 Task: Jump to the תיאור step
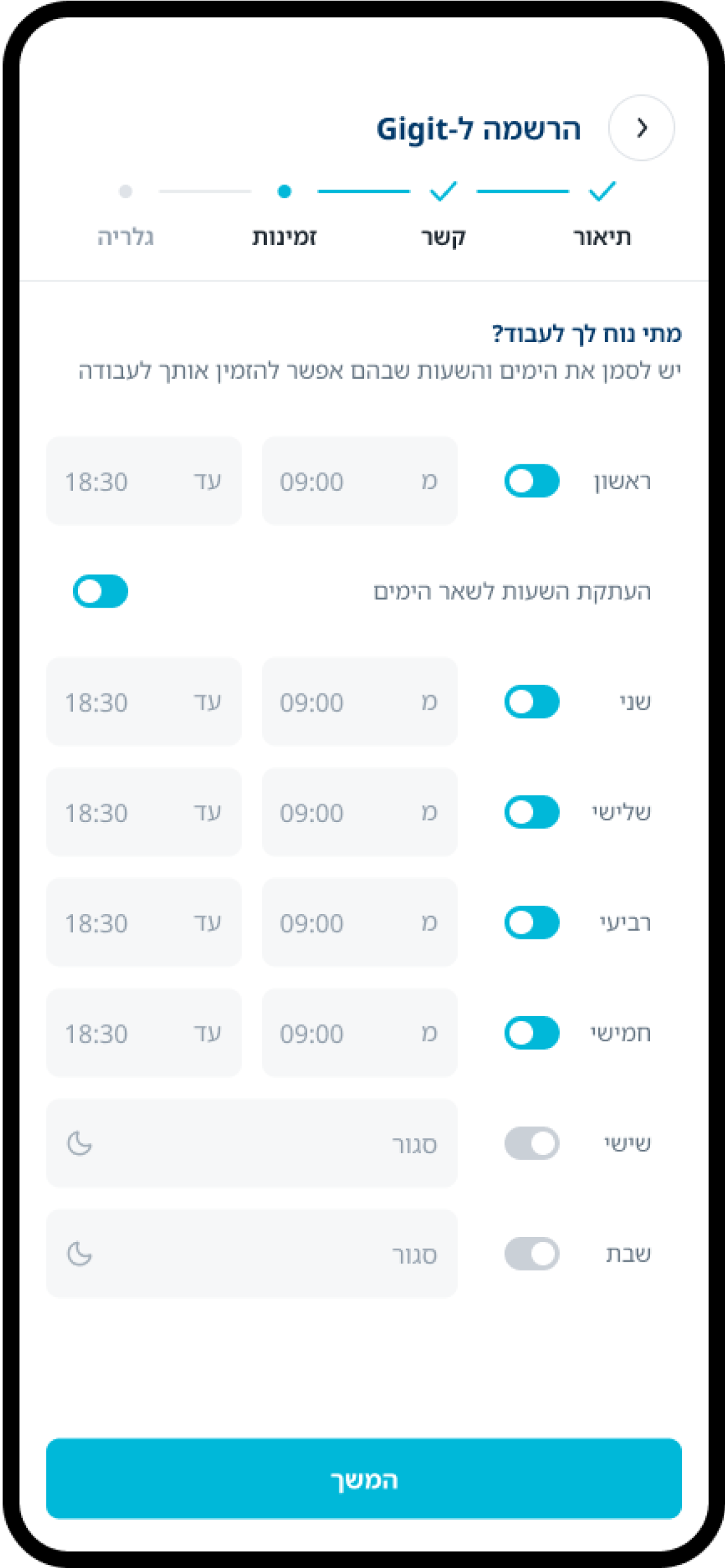[x=601, y=236]
